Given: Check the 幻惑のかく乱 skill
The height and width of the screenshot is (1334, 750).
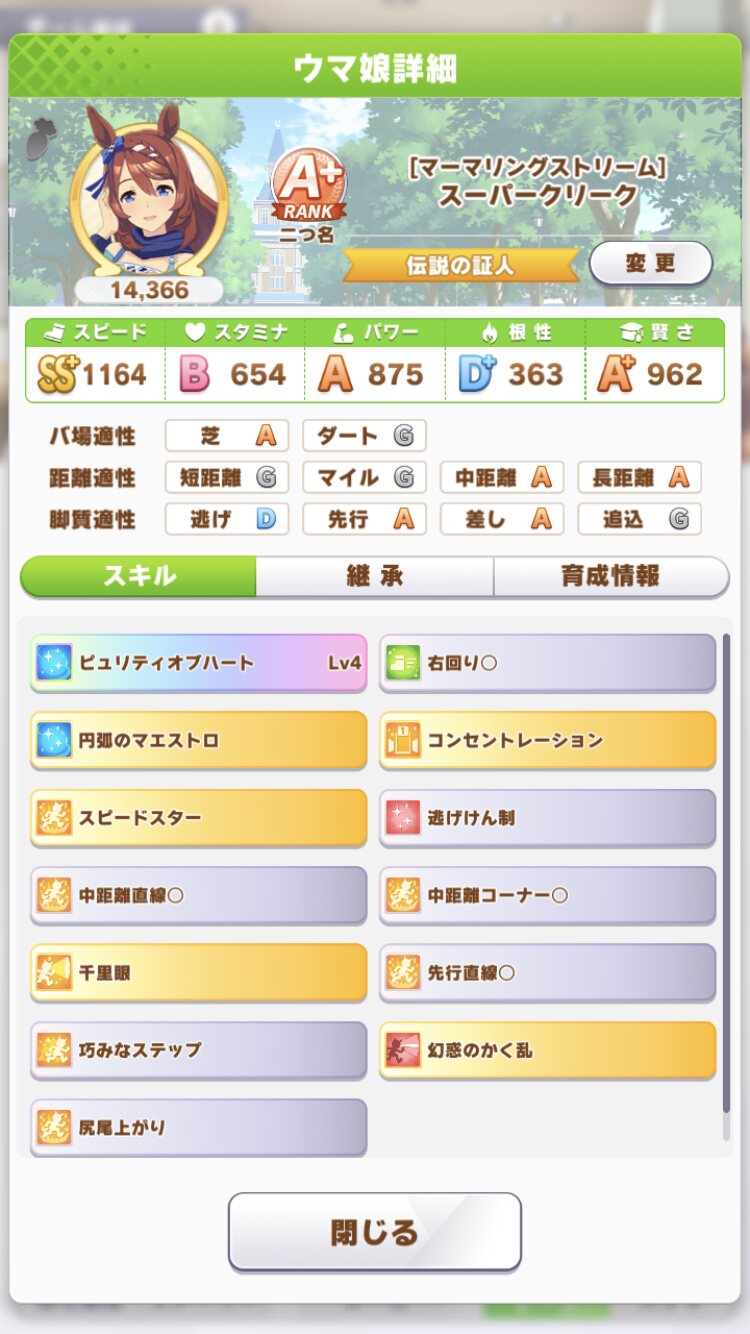Looking at the screenshot, I should [x=547, y=1050].
